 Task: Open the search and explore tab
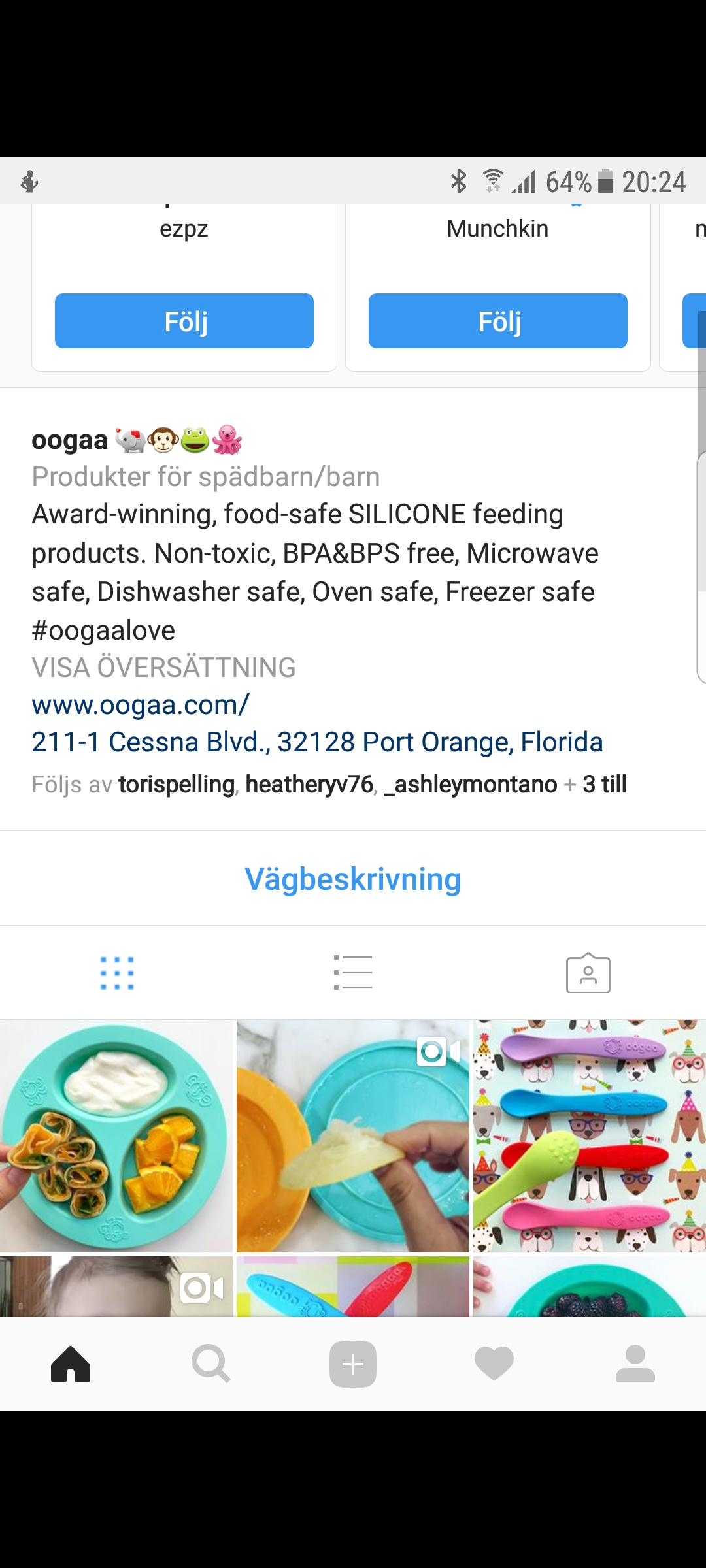(211, 1364)
